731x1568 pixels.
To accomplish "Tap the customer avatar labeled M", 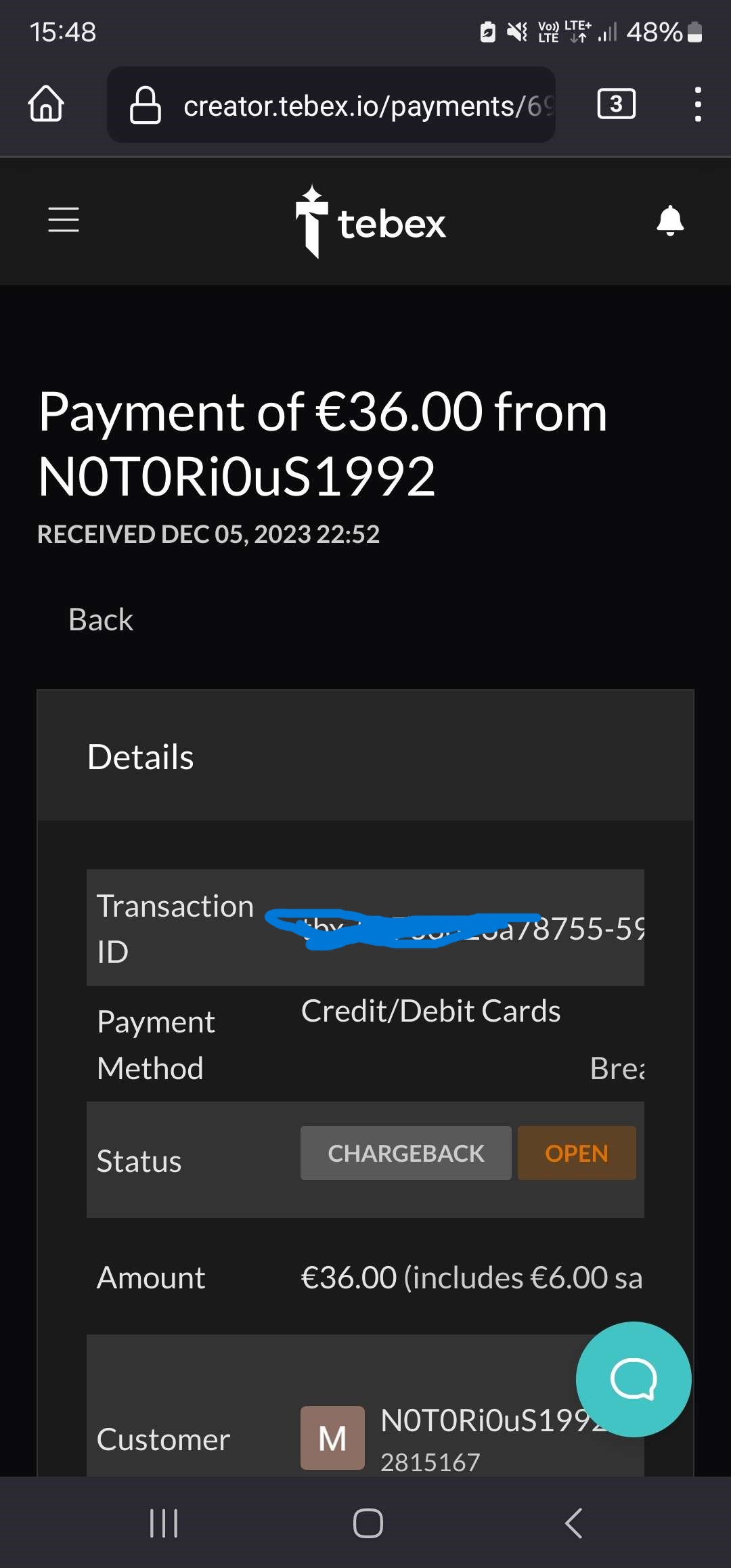I will (x=332, y=1438).
